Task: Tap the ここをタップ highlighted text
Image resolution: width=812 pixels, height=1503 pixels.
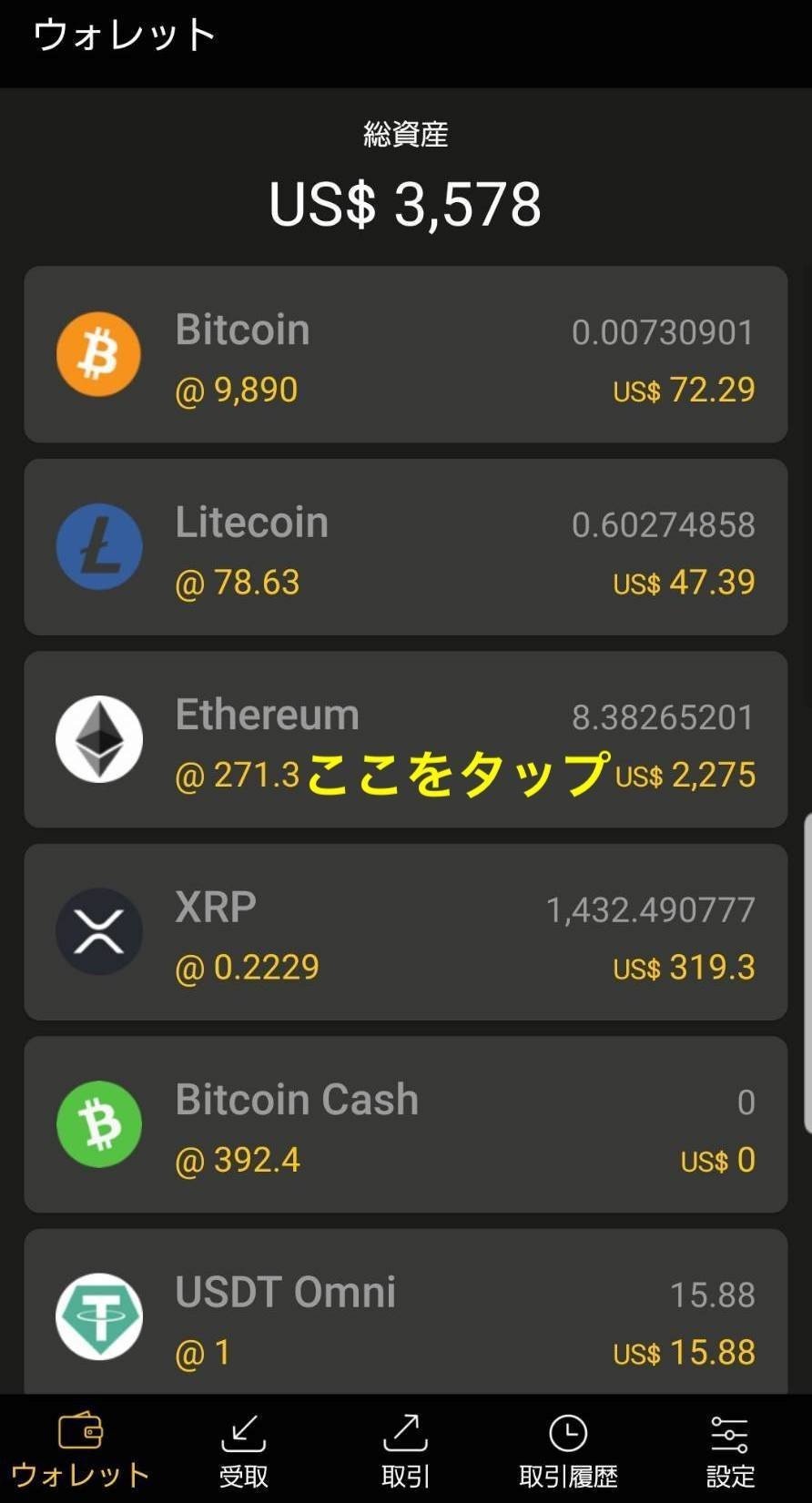Action: coord(455,777)
